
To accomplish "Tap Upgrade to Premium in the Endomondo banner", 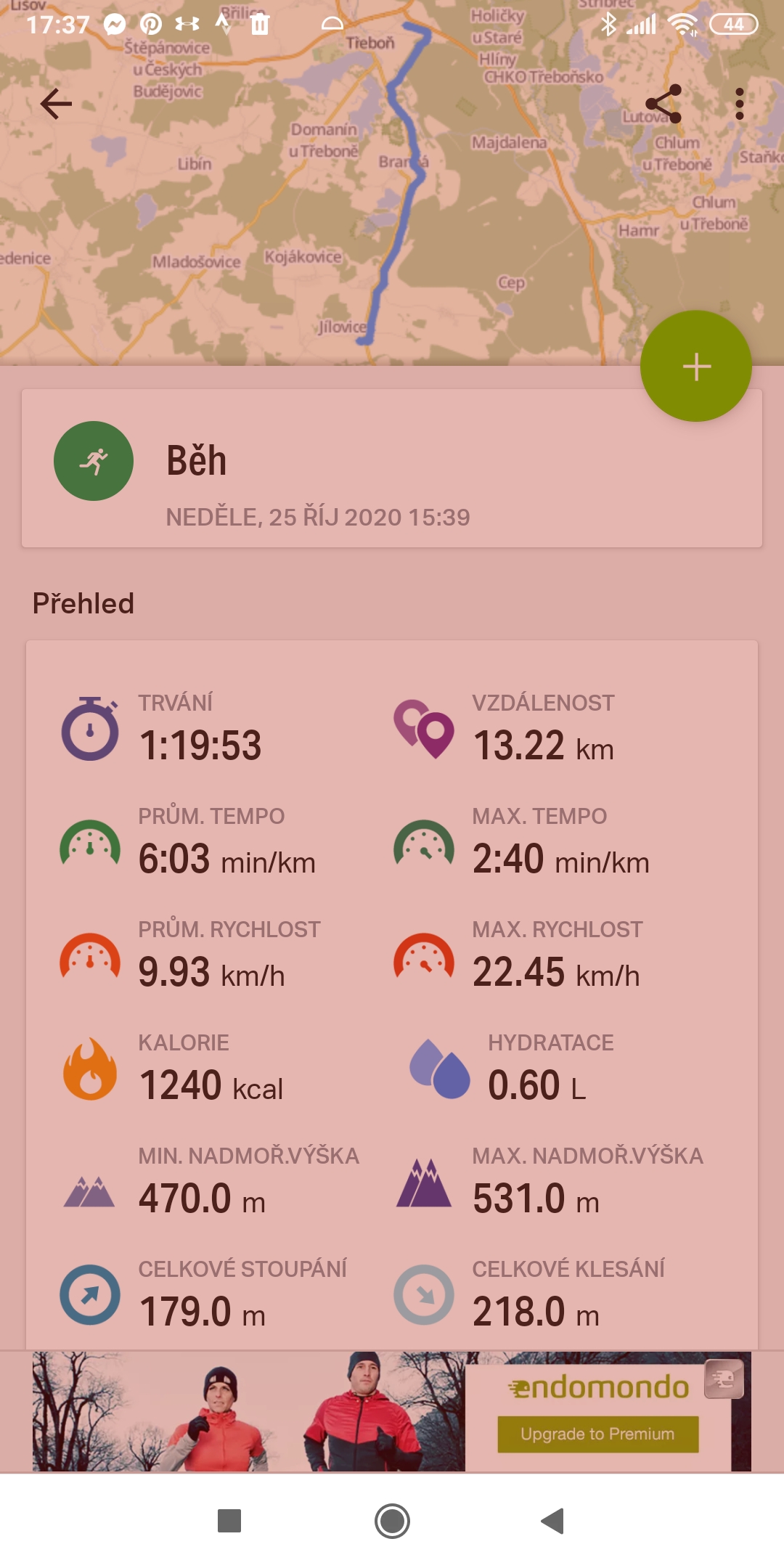I will click(x=597, y=1434).
